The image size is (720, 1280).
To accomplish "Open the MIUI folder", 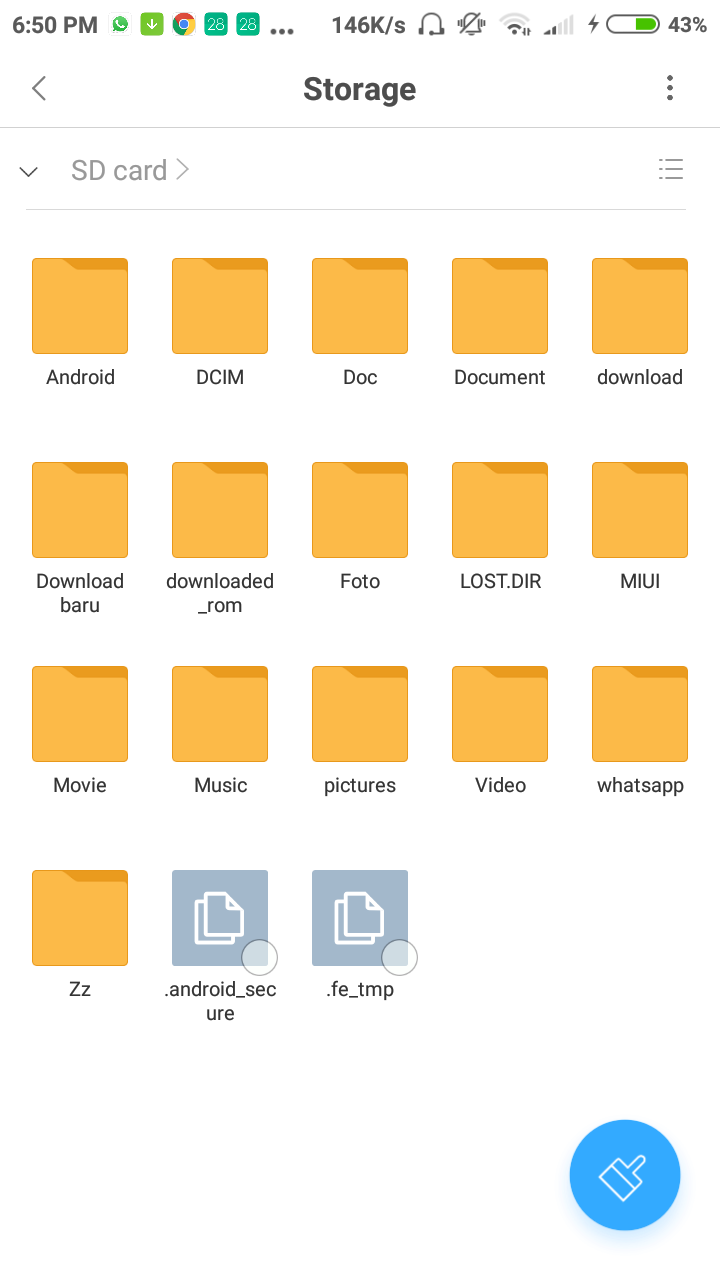I will pos(640,510).
